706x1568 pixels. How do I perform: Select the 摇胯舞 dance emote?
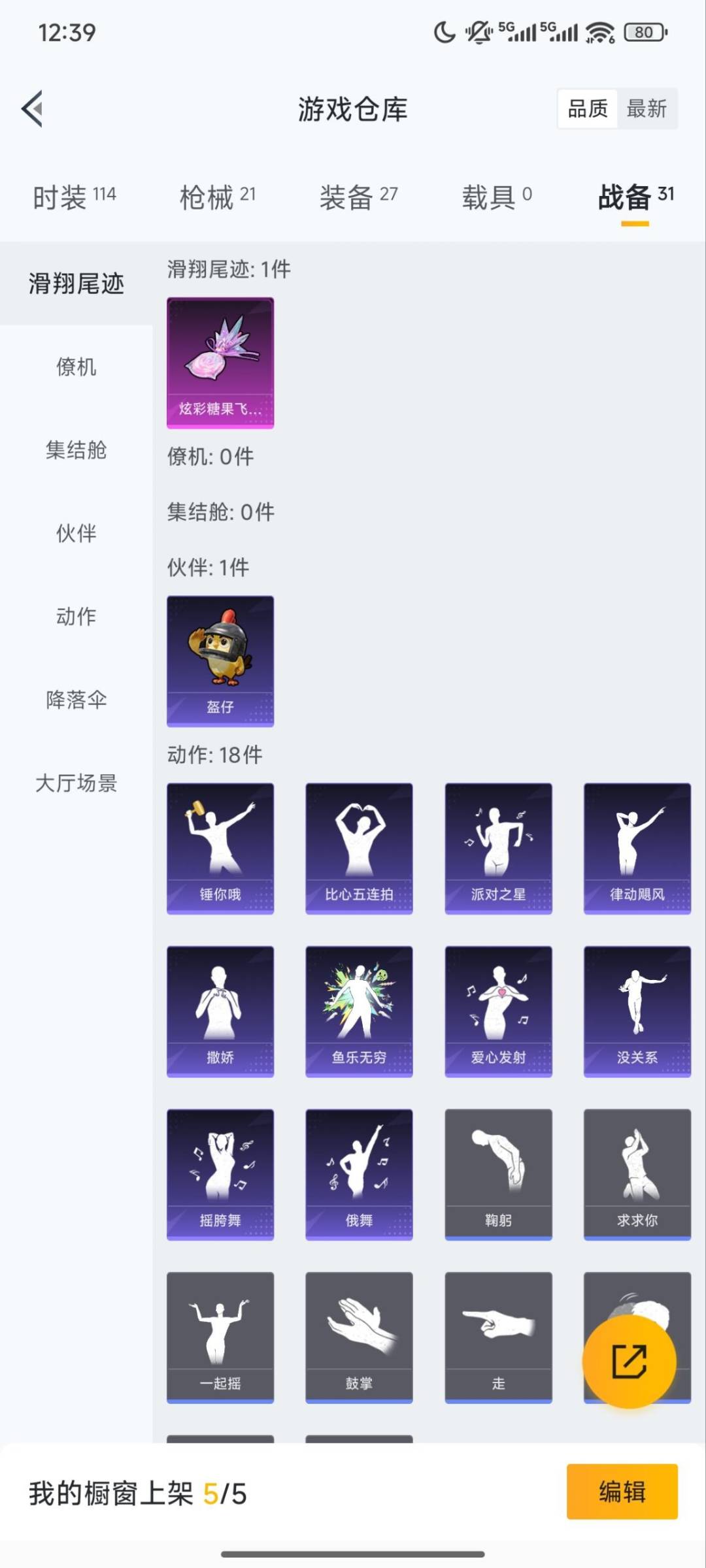(x=220, y=1173)
